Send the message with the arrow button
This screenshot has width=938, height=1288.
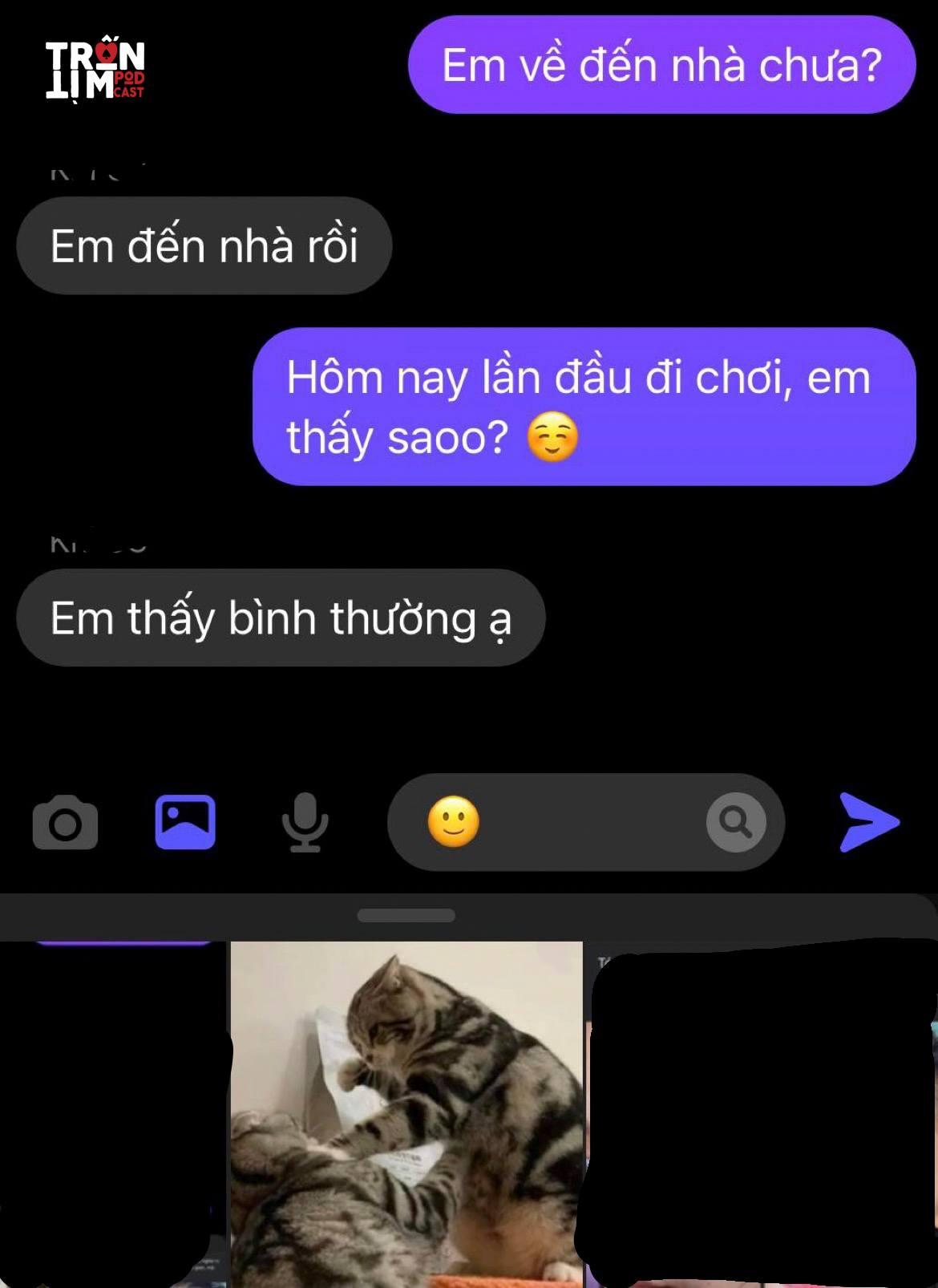869,822
